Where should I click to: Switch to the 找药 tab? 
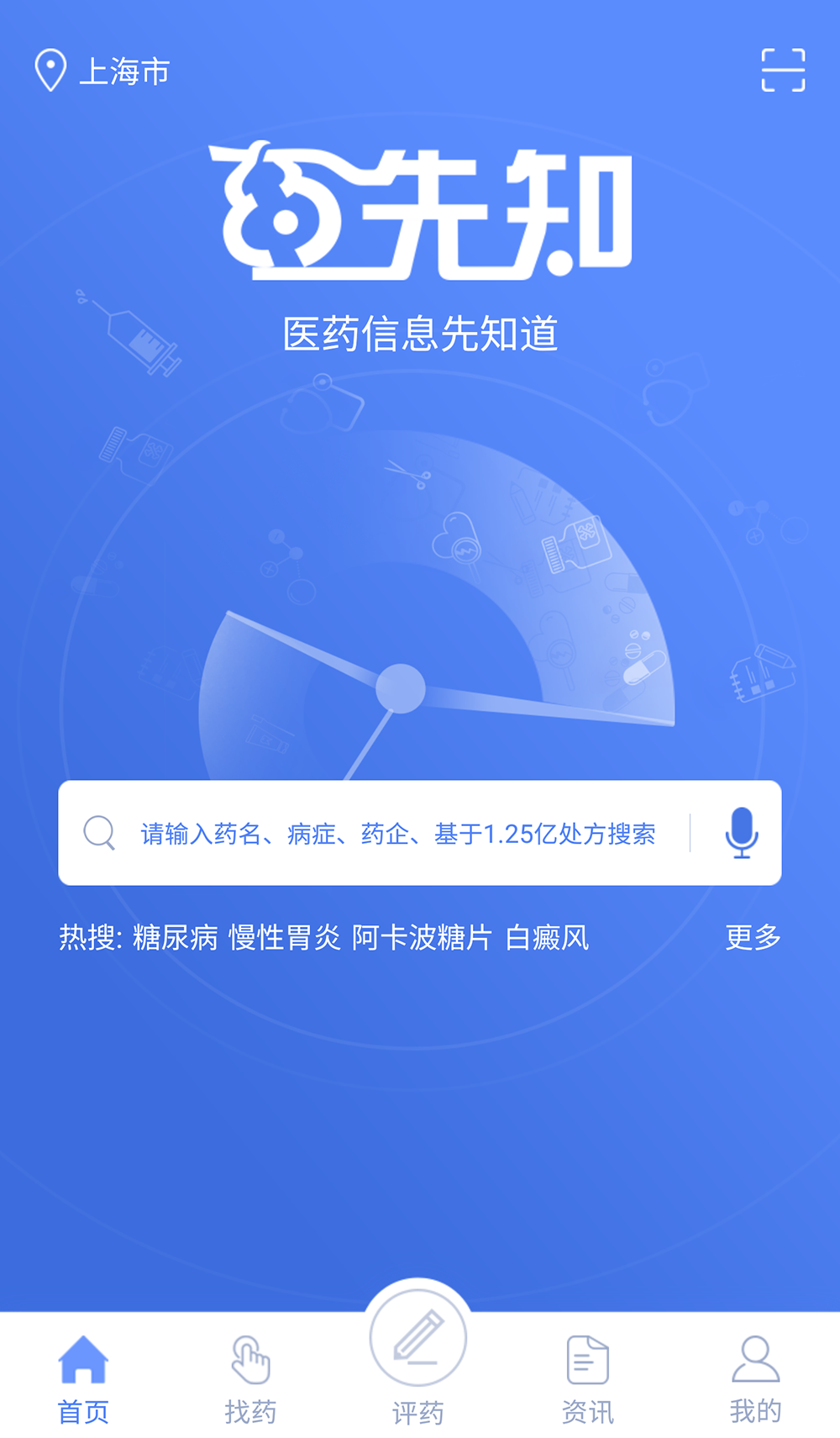[250, 1379]
